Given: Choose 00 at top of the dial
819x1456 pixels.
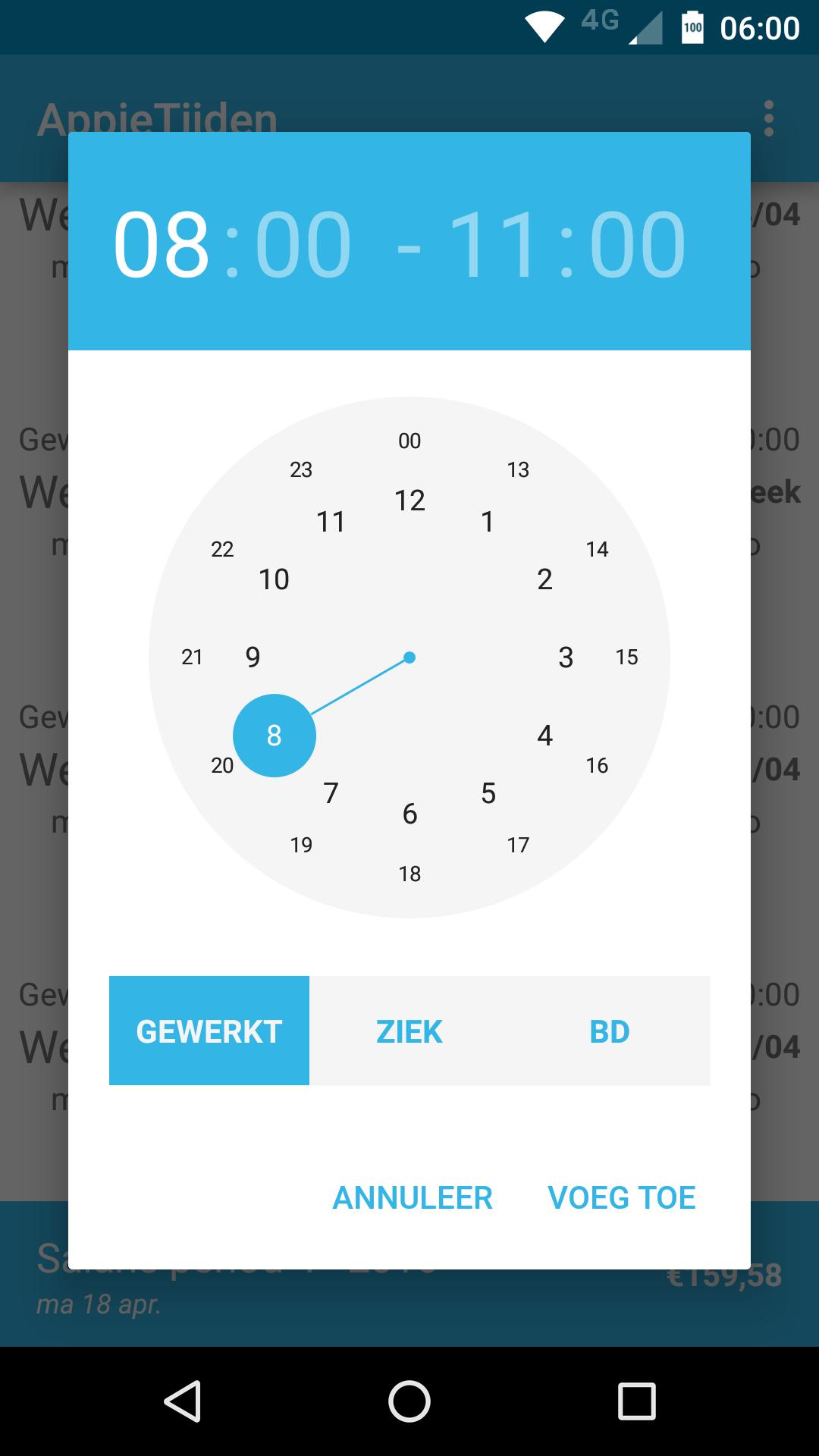Looking at the screenshot, I should [x=409, y=441].
